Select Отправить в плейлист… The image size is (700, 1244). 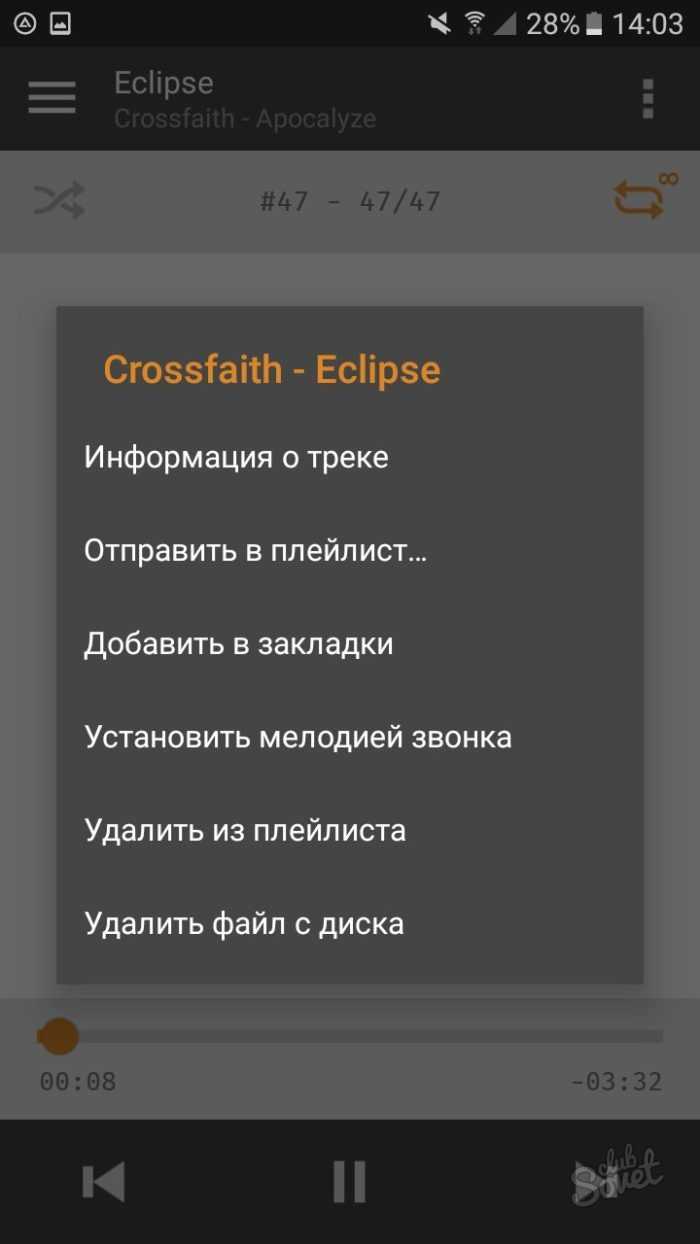click(x=255, y=550)
